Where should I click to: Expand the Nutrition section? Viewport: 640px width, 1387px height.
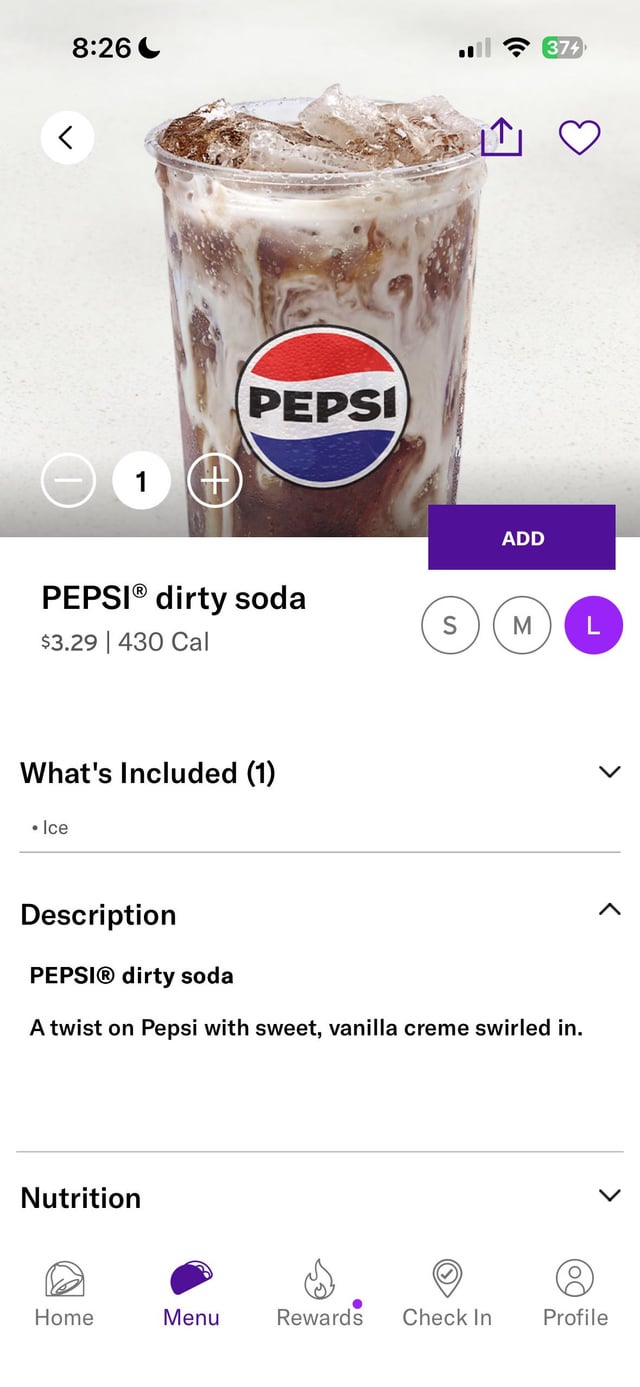[609, 1196]
